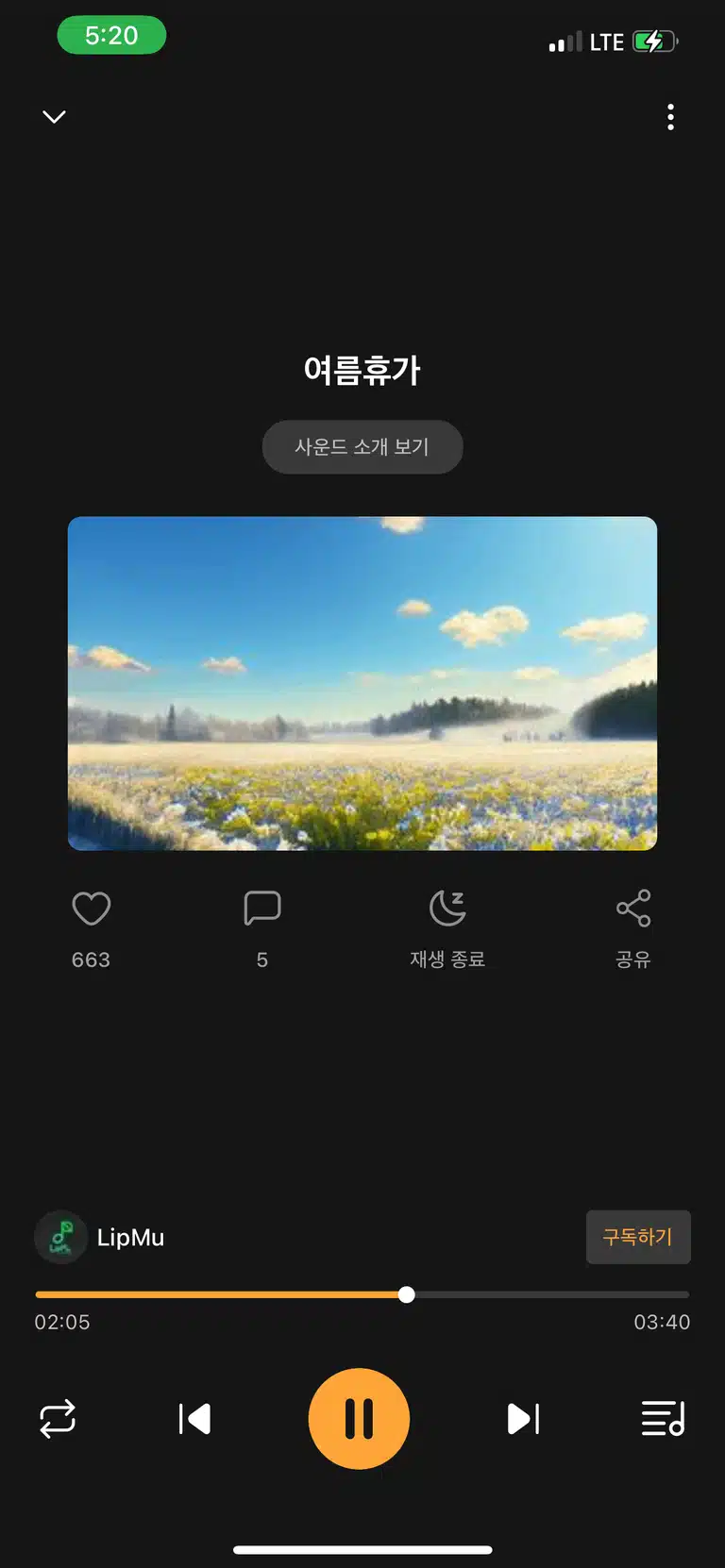Toggle the repeat mode icon
725x1568 pixels.
pos(58,1419)
